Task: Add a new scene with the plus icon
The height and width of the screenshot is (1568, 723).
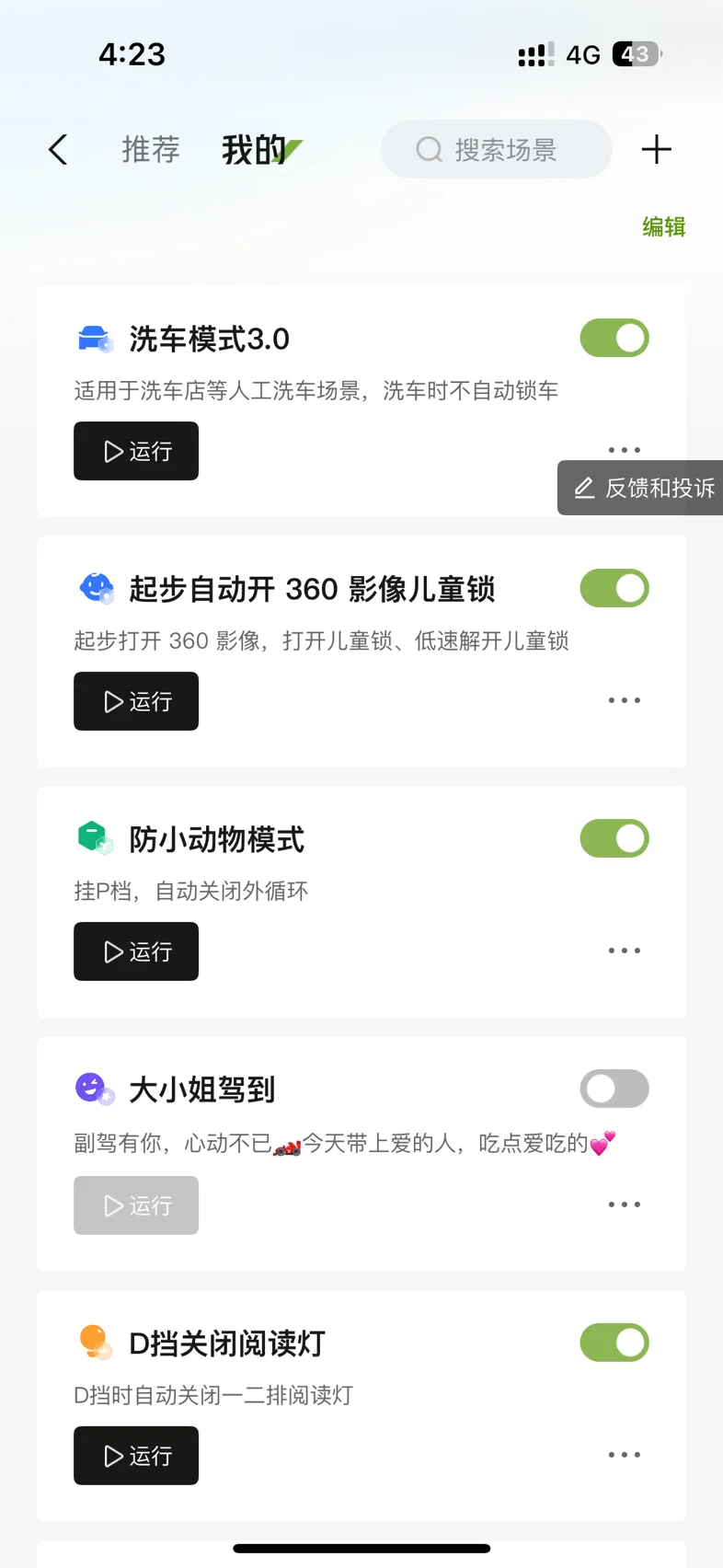Action: pos(656,149)
